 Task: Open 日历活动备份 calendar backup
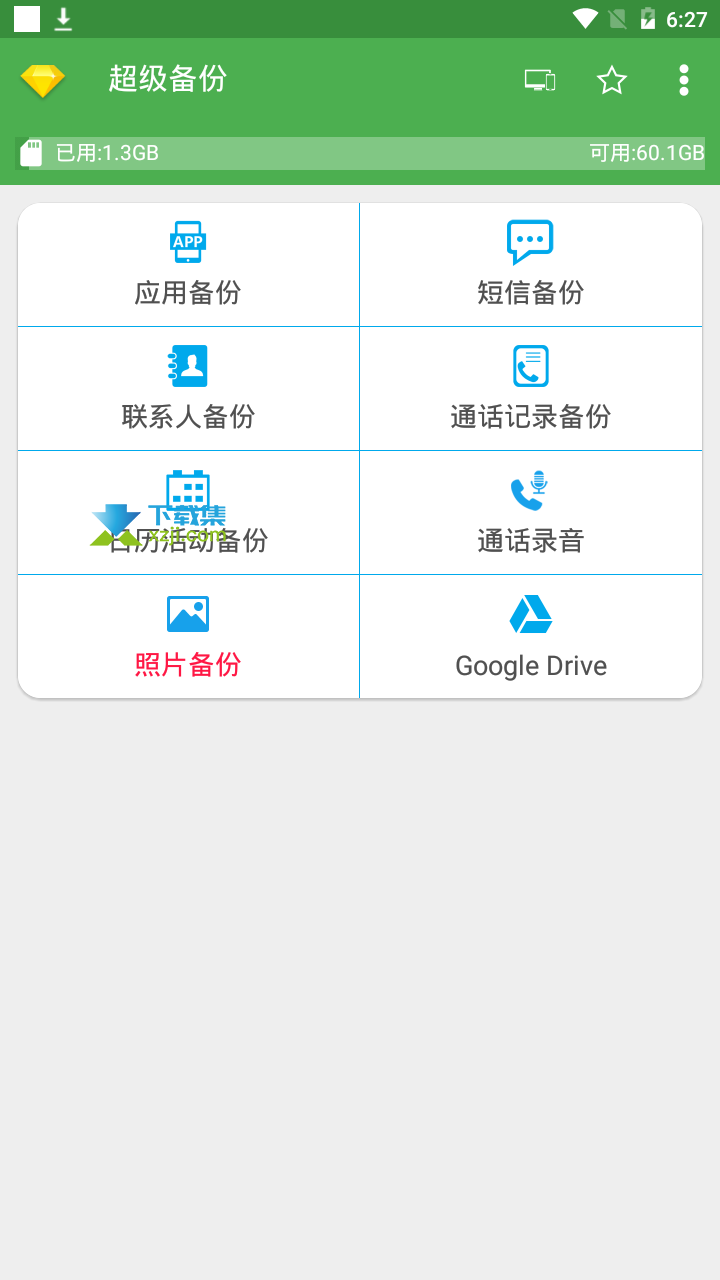pyautogui.click(x=188, y=513)
